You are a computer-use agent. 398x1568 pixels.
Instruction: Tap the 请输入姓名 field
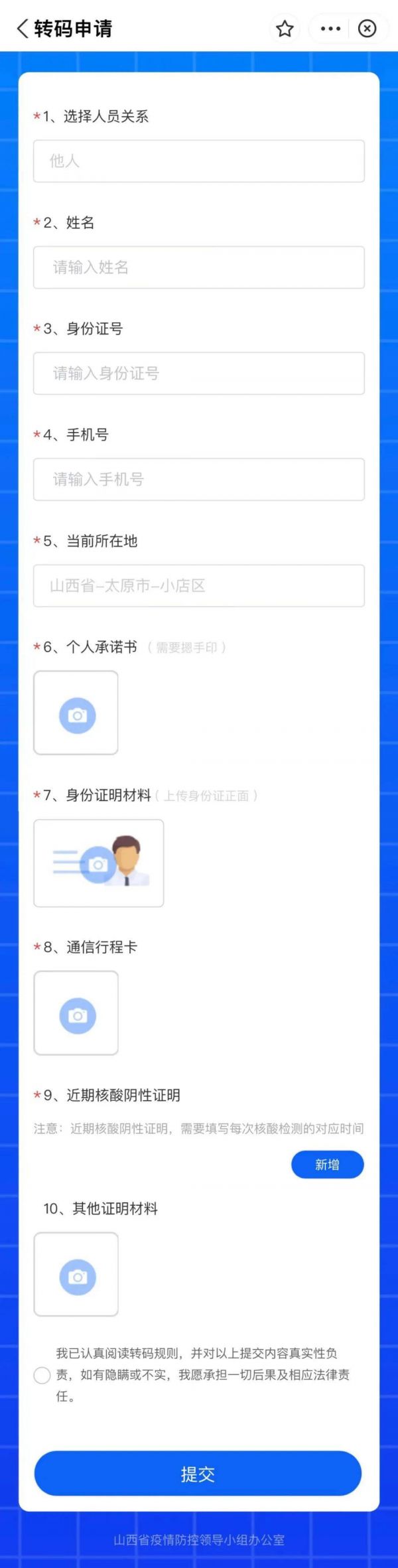click(199, 267)
